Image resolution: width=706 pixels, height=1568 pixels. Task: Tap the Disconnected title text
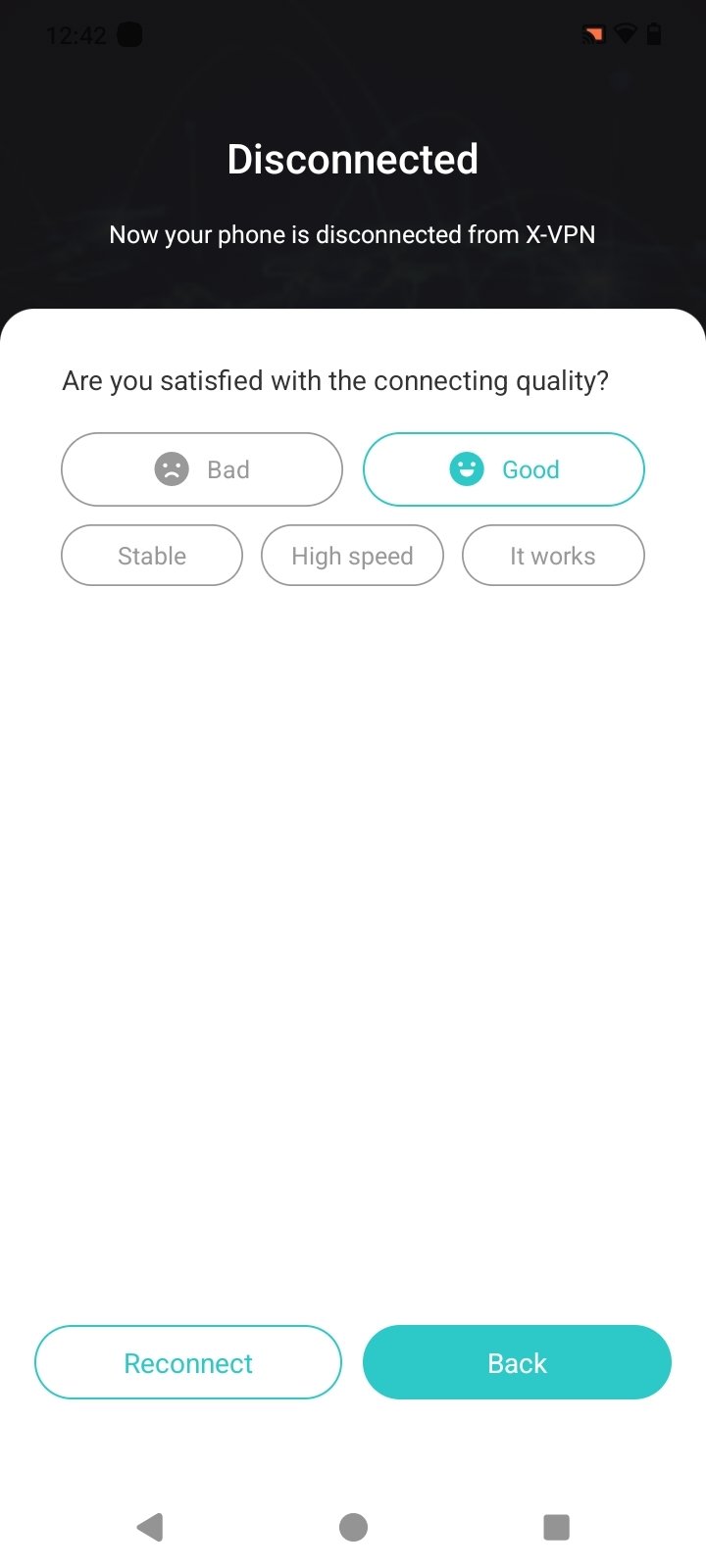point(352,159)
